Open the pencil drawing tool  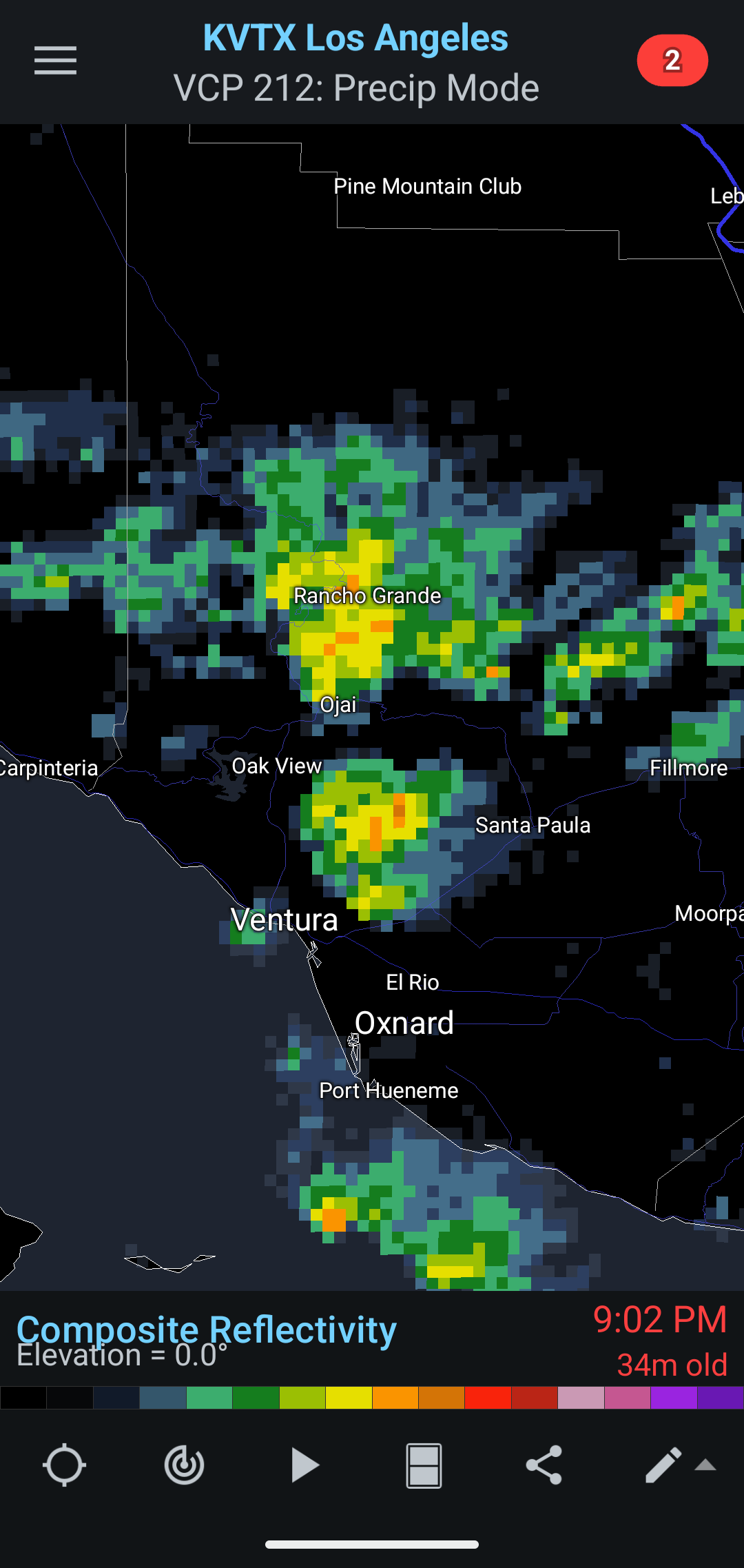[x=662, y=1465]
